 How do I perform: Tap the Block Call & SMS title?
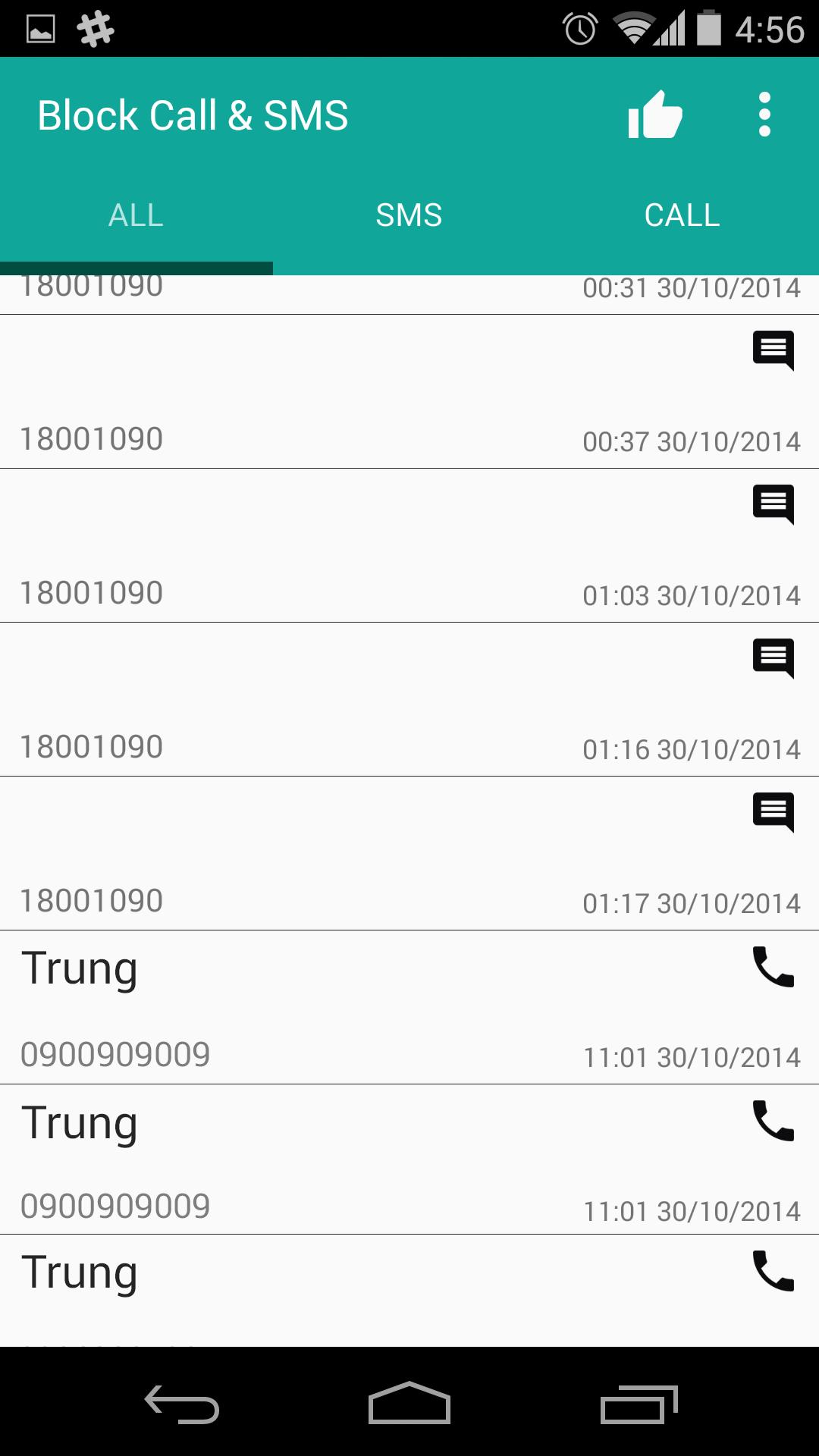point(193,115)
